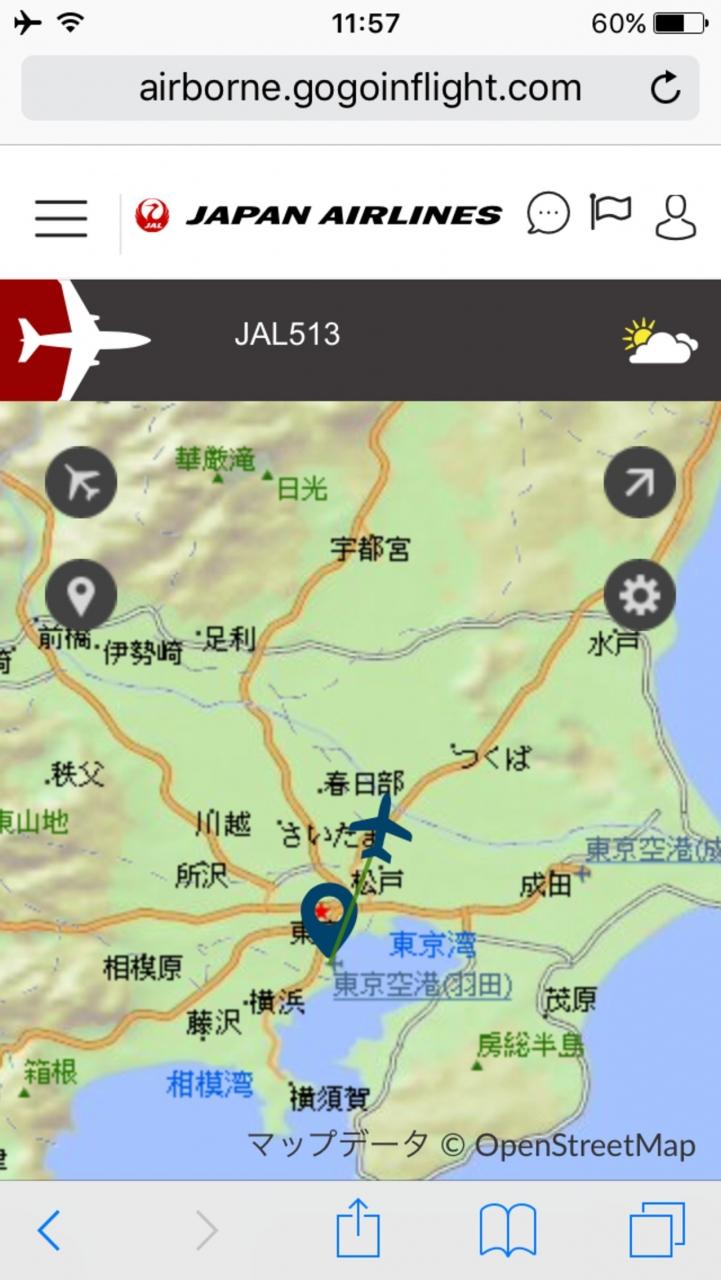View the weather icon details
The width and height of the screenshot is (721, 1280).
659,342
